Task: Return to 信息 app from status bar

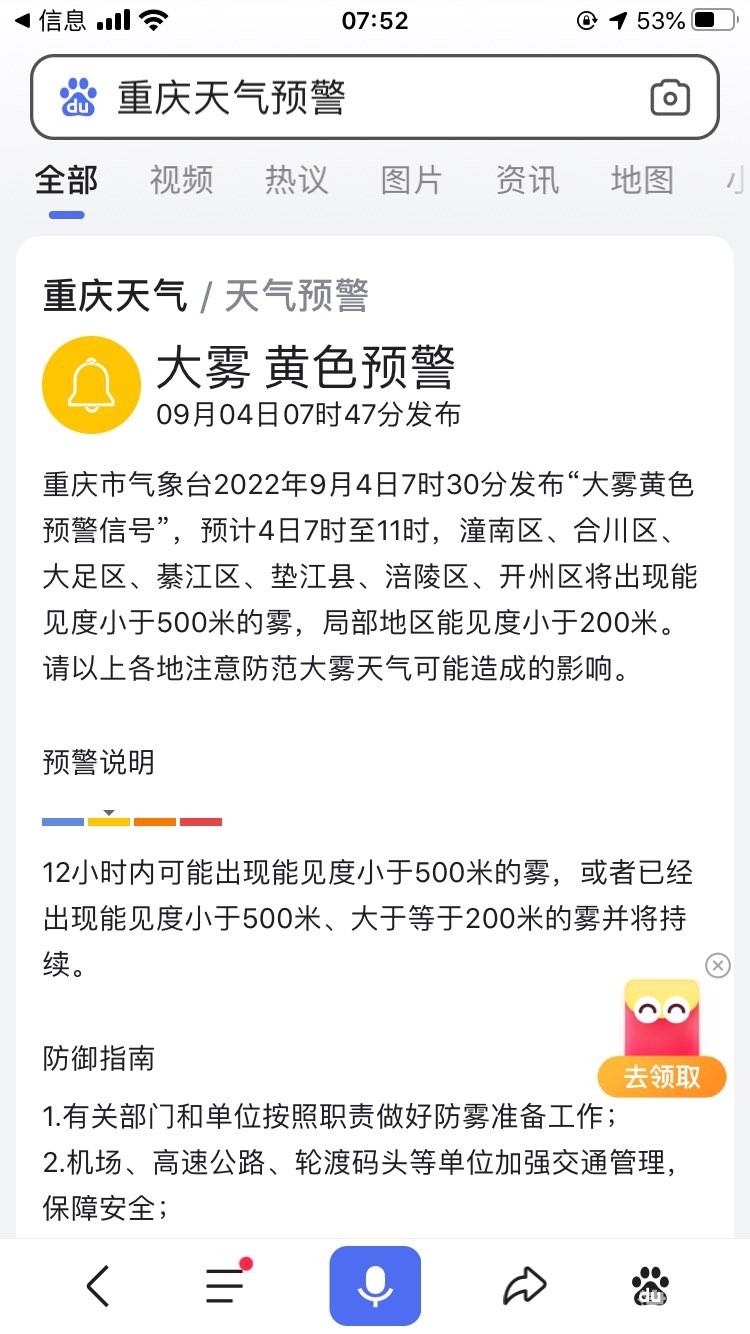Action: pos(52,20)
